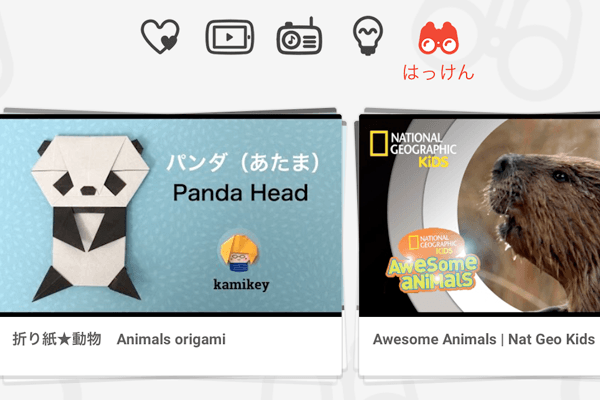Select the lightbulb learning tab

[x=368, y=36]
